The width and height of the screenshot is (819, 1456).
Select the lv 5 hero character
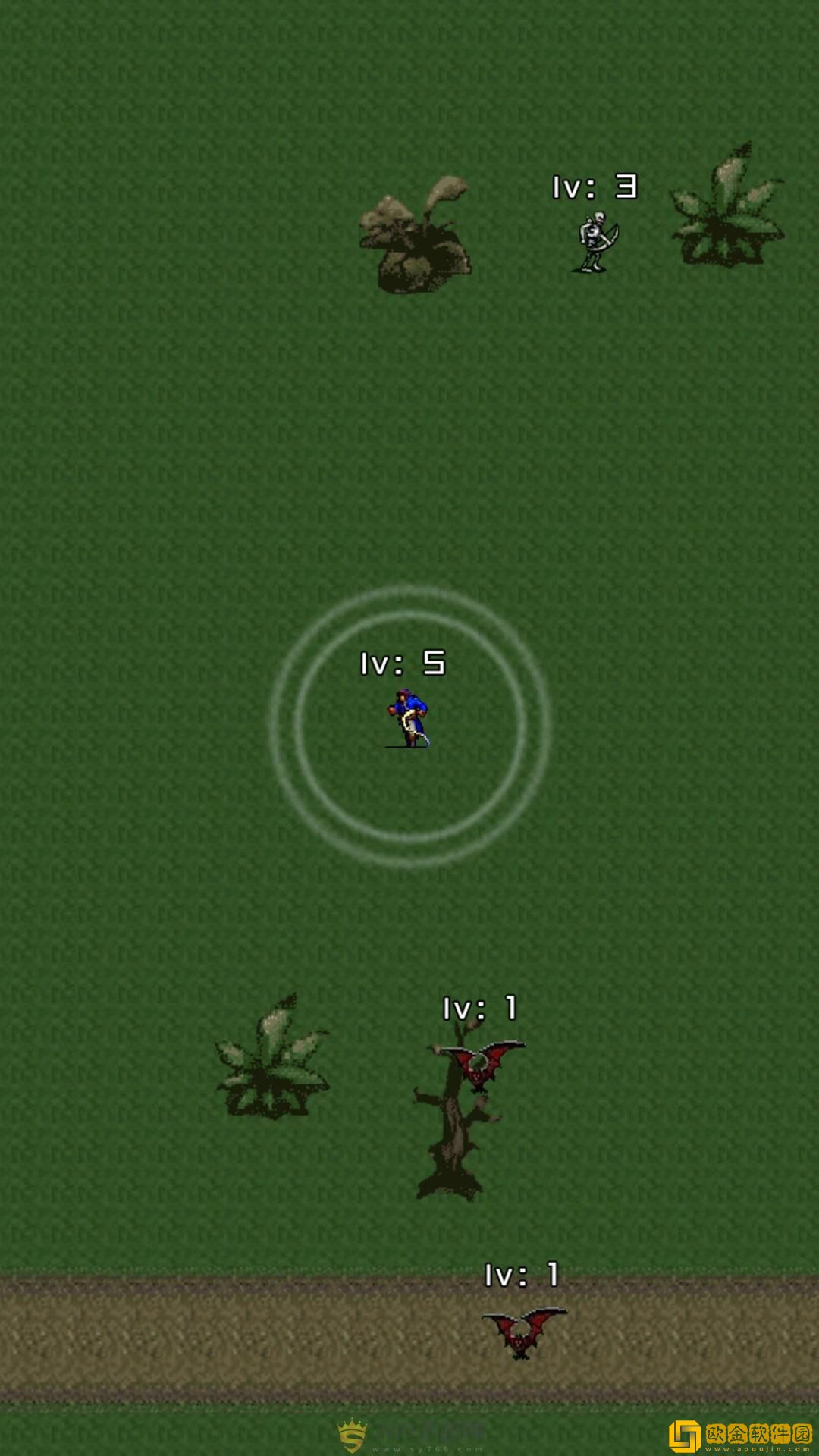tap(409, 719)
